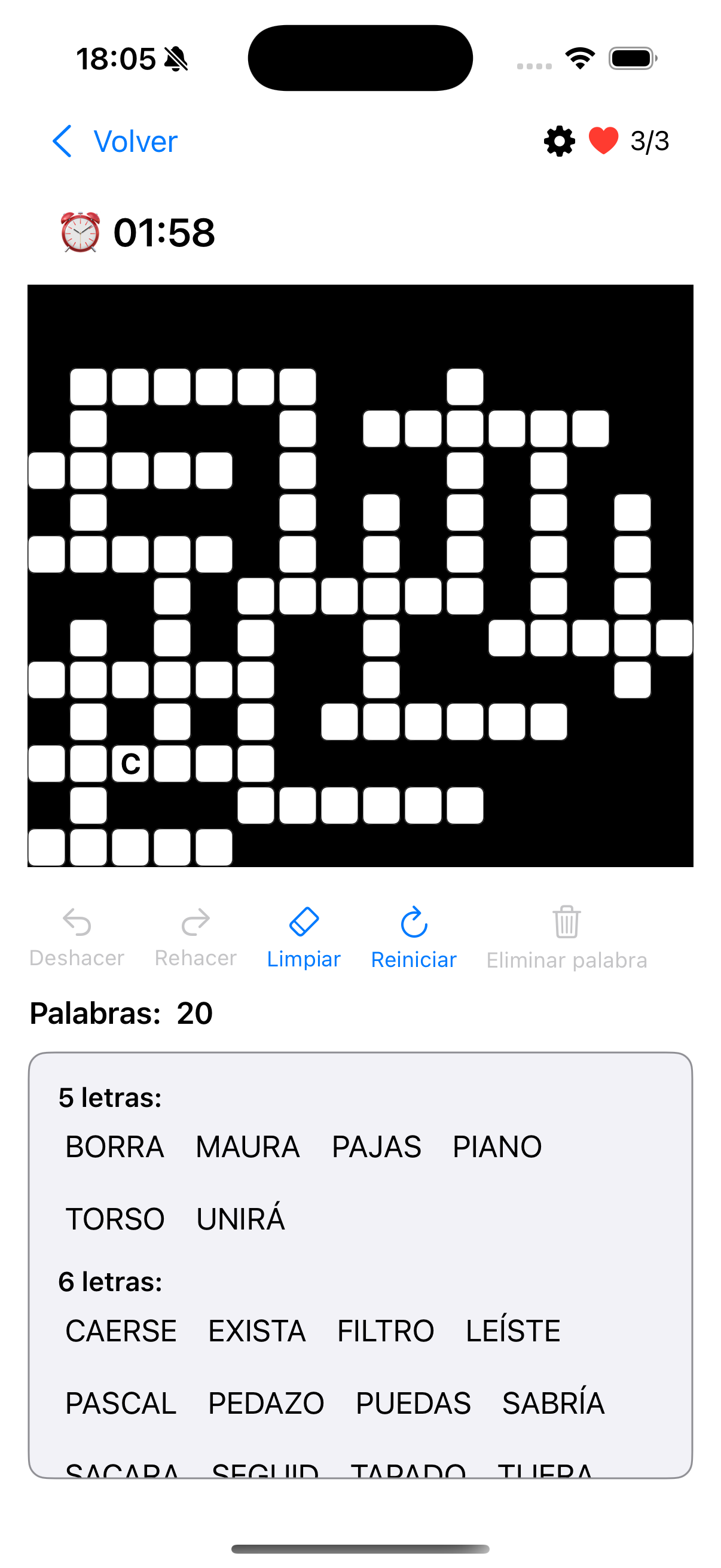Choose TORSO from the 5-letter words
The height and width of the screenshot is (1568, 721).
pyautogui.click(x=115, y=1219)
